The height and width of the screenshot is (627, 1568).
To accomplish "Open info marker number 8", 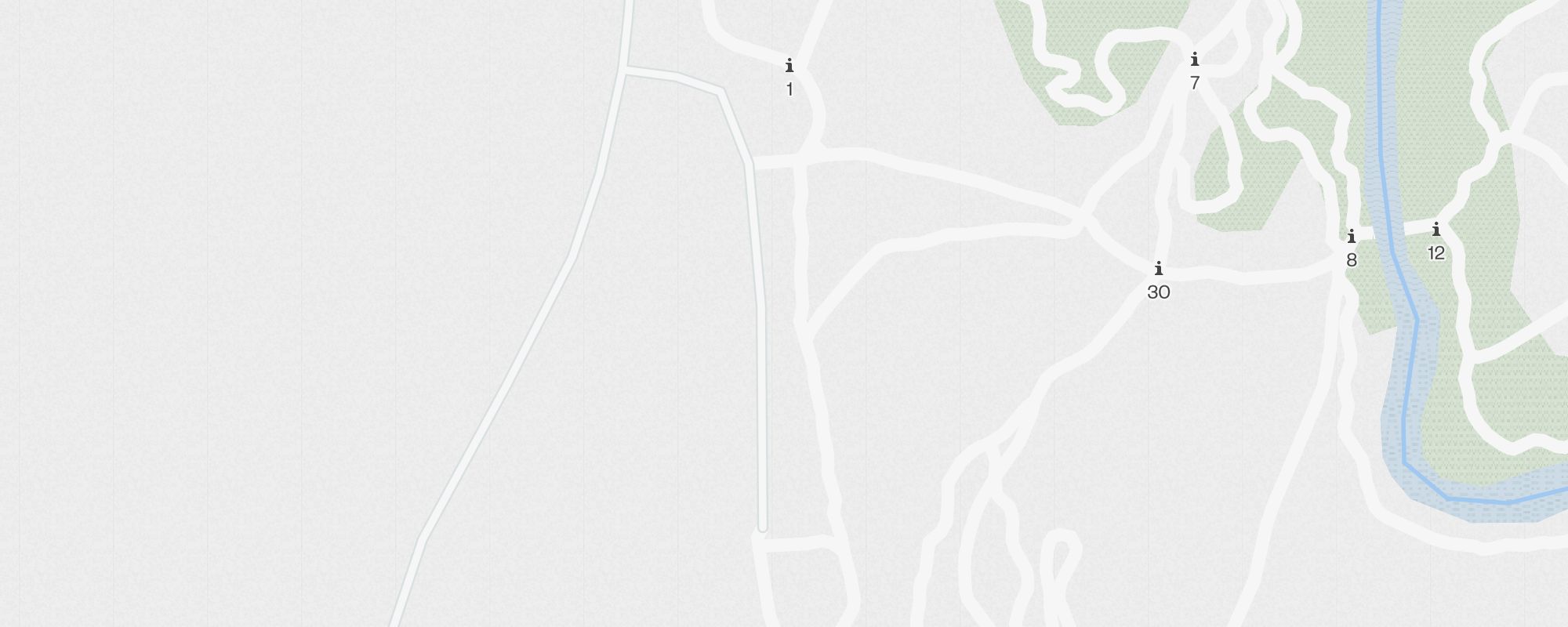I will [x=1352, y=237].
